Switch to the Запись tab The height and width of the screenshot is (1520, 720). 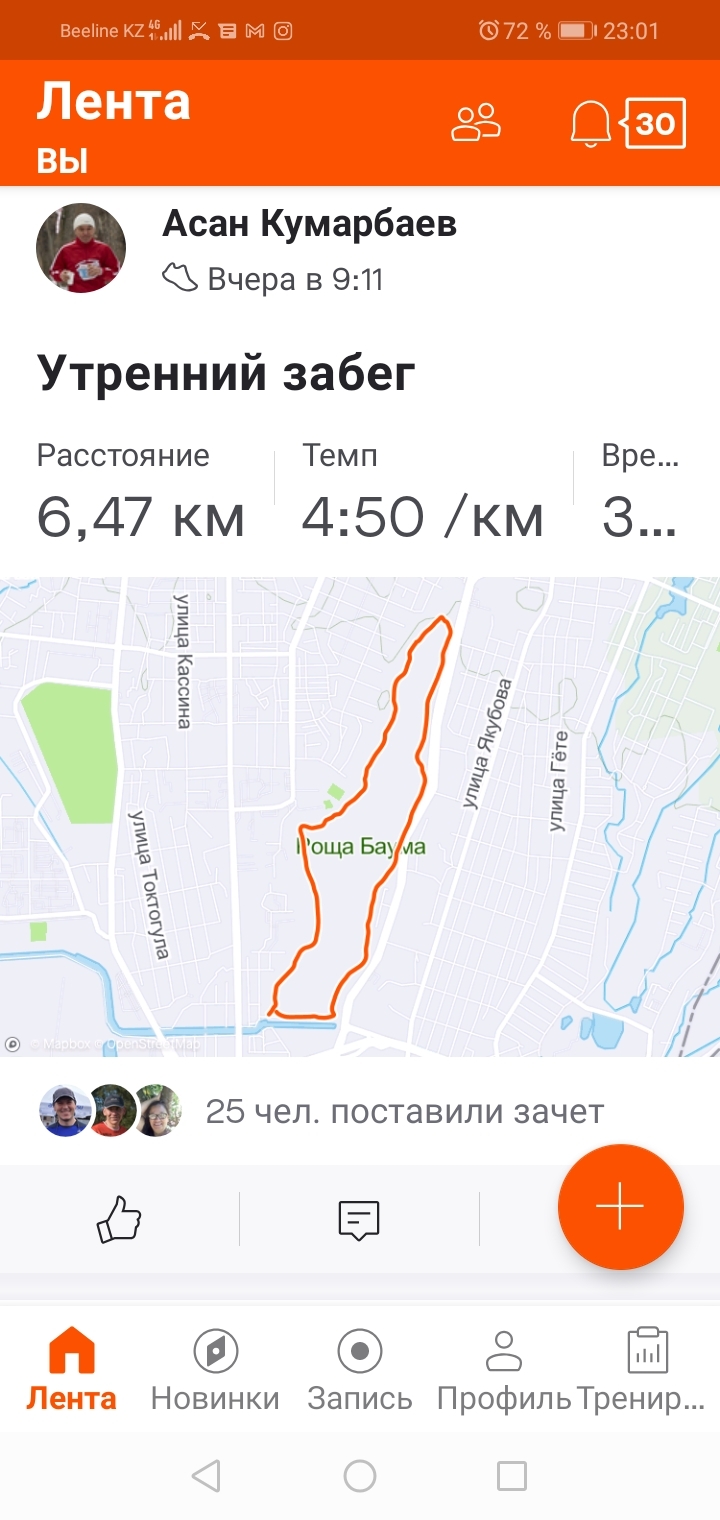tap(360, 1368)
